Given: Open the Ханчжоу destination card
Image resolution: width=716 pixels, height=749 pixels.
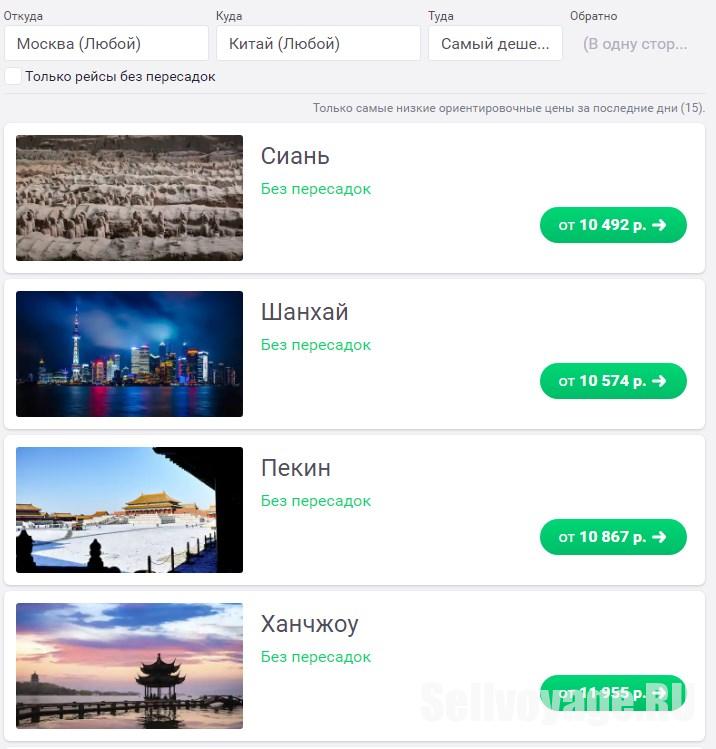Looking at the screenshot, I should (x=309, y=624).
